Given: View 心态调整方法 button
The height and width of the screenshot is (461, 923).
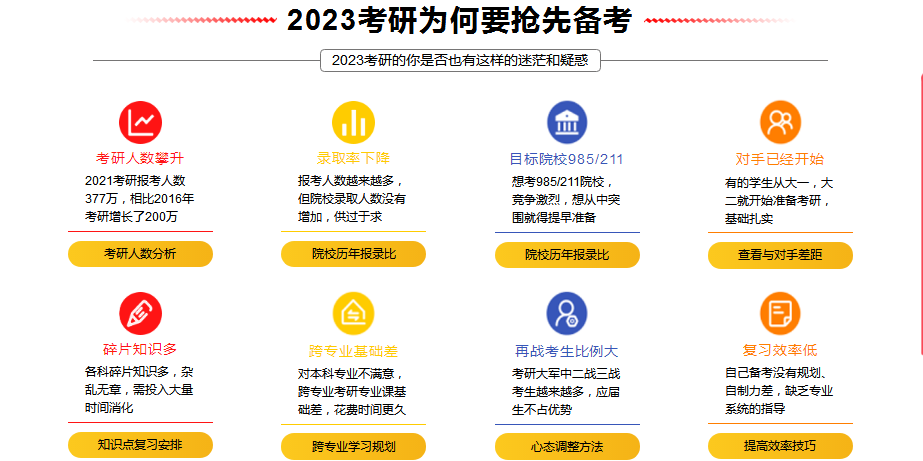Looking at the screenshot, I should 567,446.
